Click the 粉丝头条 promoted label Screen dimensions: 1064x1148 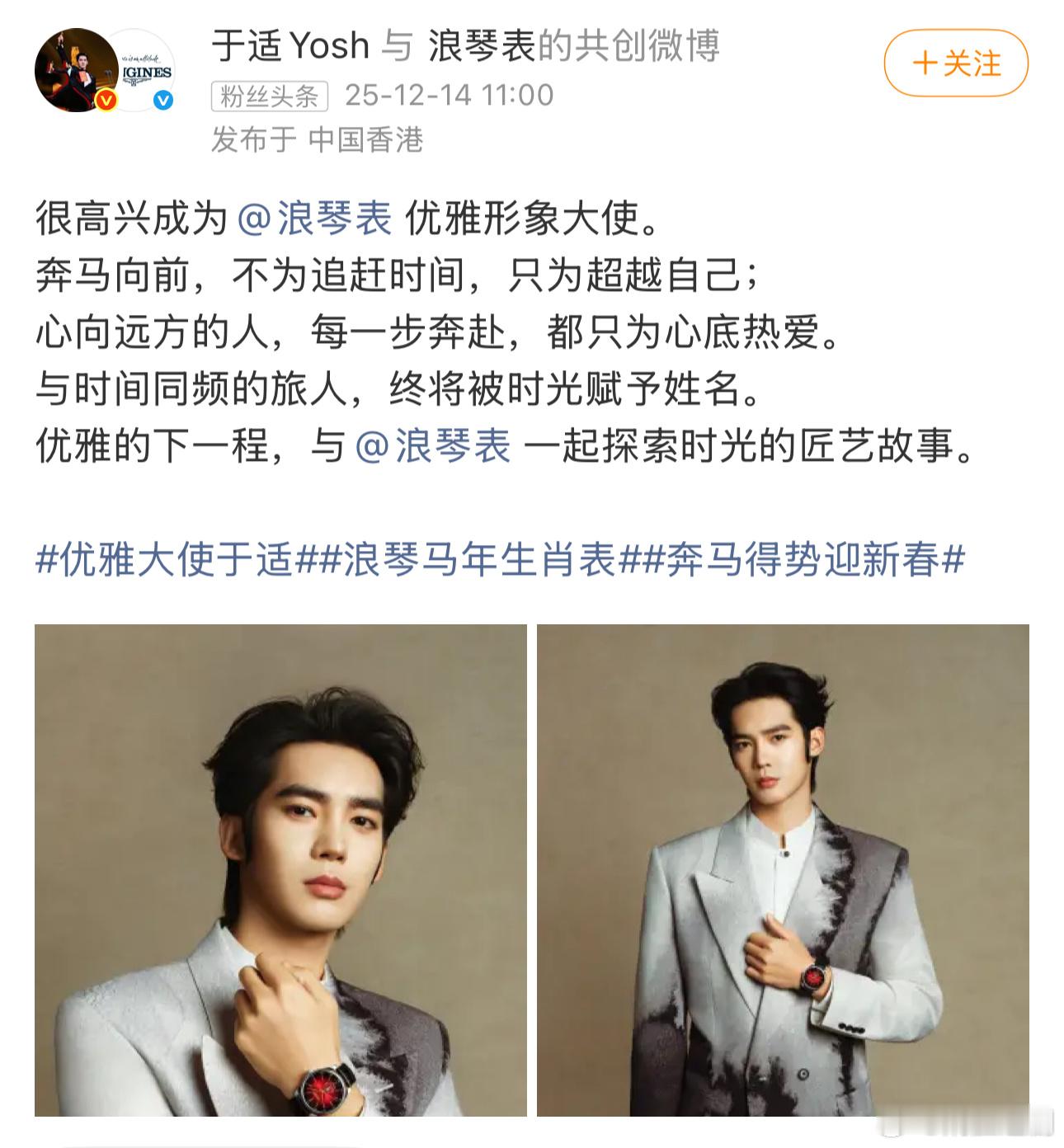click(x=272, y=96)
